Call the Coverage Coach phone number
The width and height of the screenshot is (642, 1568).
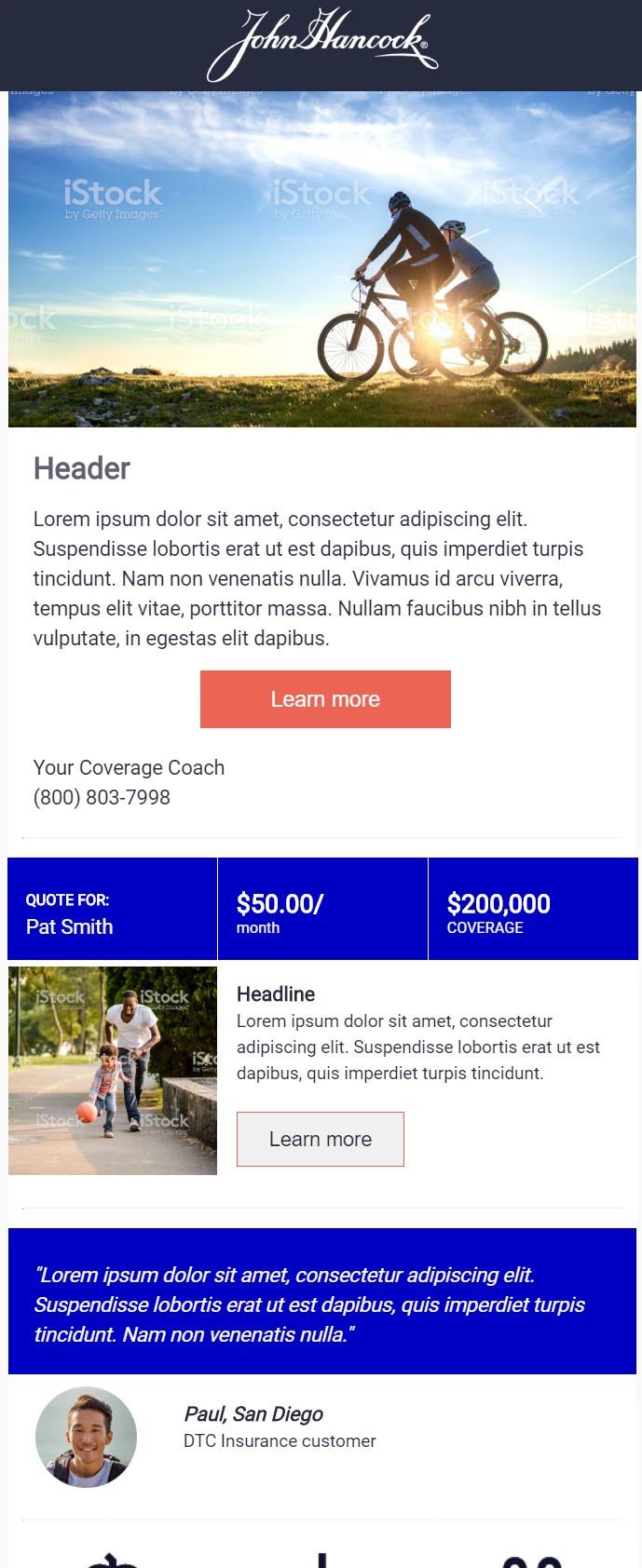(102, 798)
